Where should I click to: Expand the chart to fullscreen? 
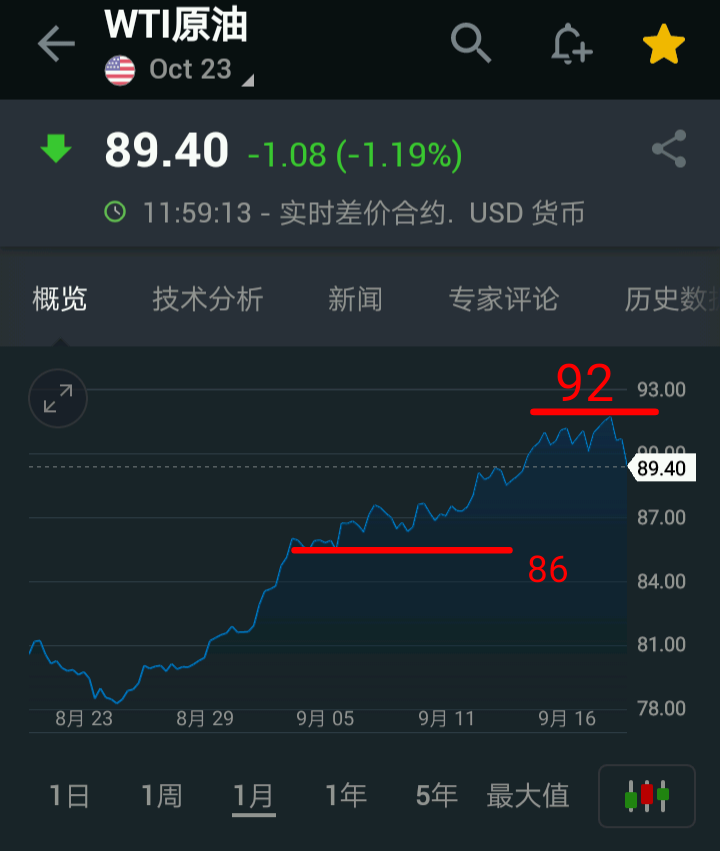click(58, 398)
